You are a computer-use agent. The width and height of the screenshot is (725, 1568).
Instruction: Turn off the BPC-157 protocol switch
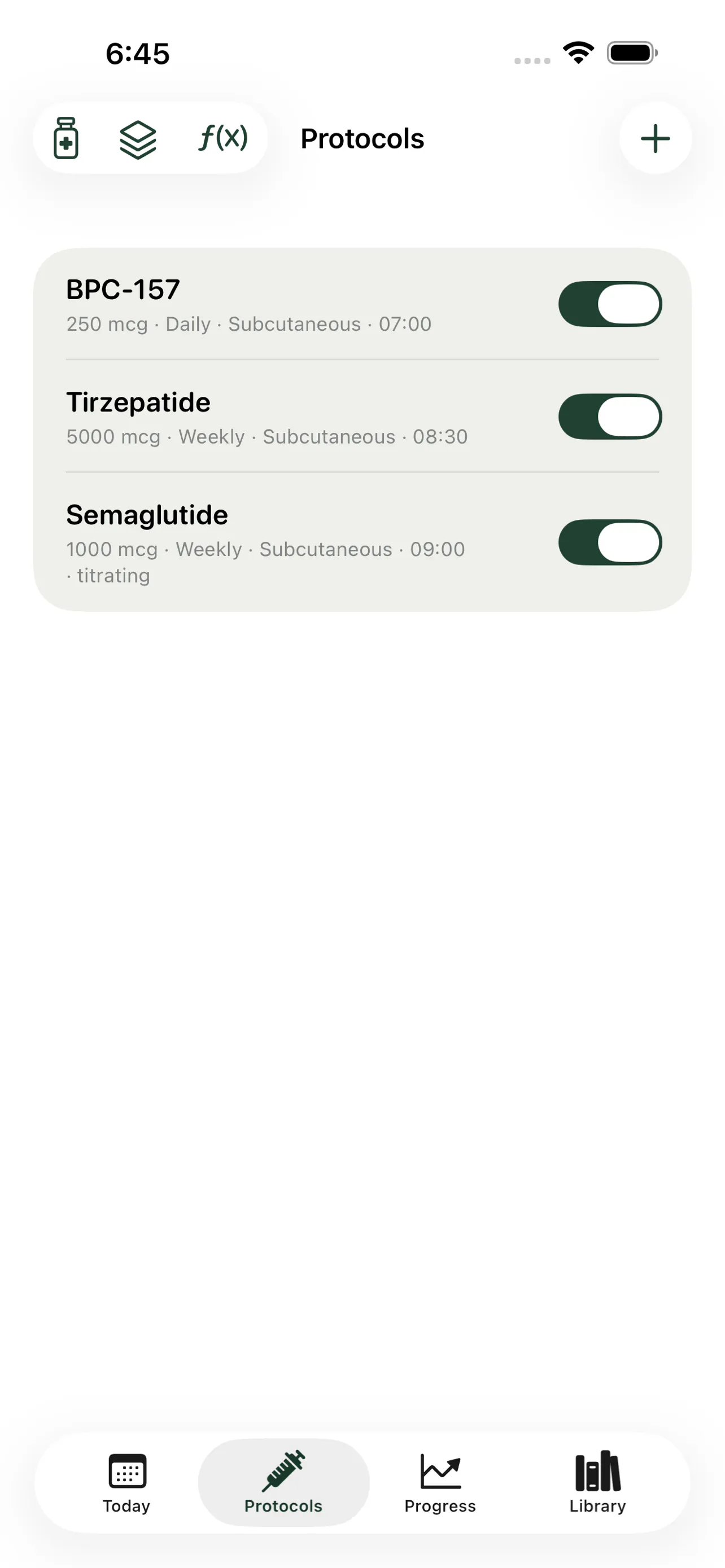[610, 304]
